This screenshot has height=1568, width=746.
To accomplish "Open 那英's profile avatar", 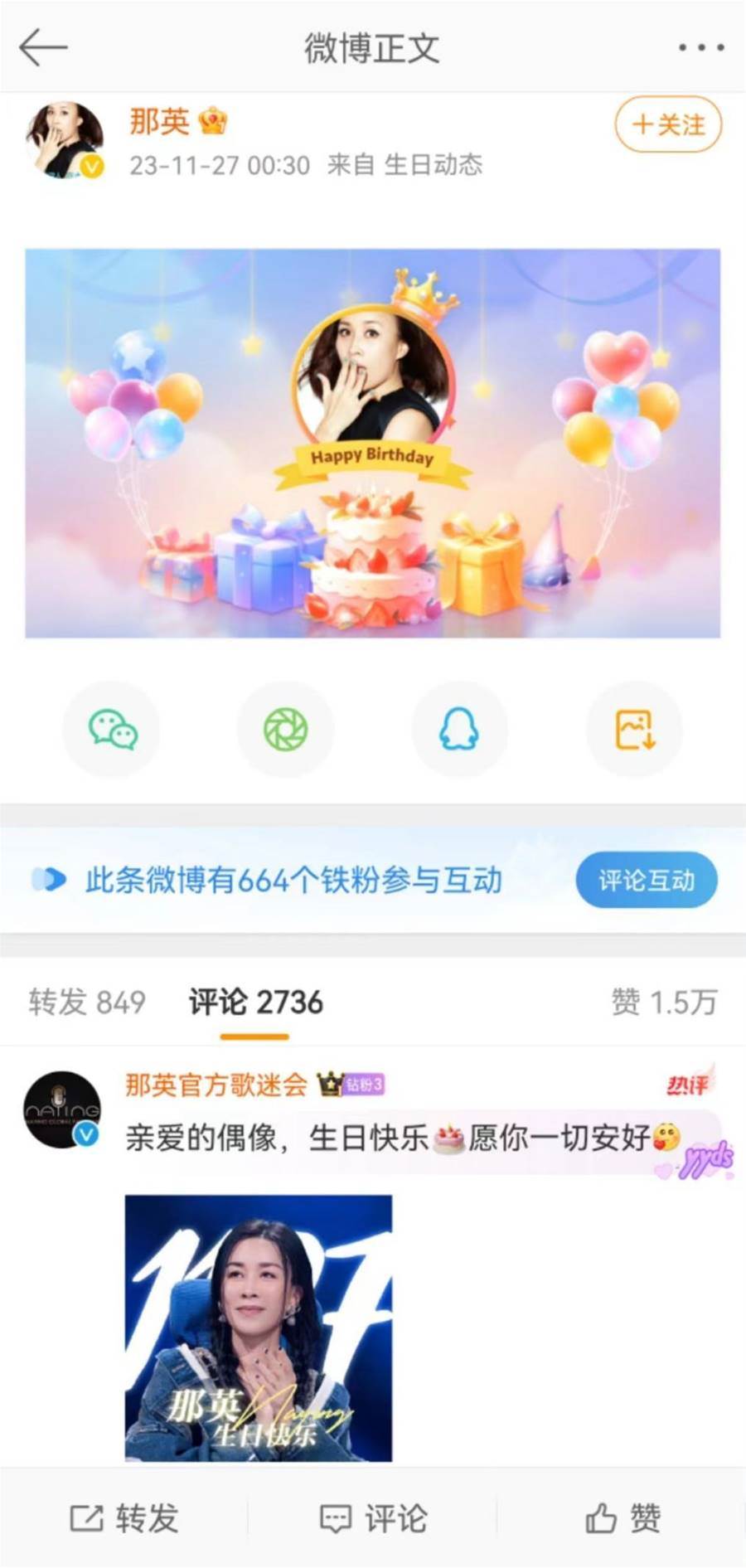I will (x=65, y=139).
